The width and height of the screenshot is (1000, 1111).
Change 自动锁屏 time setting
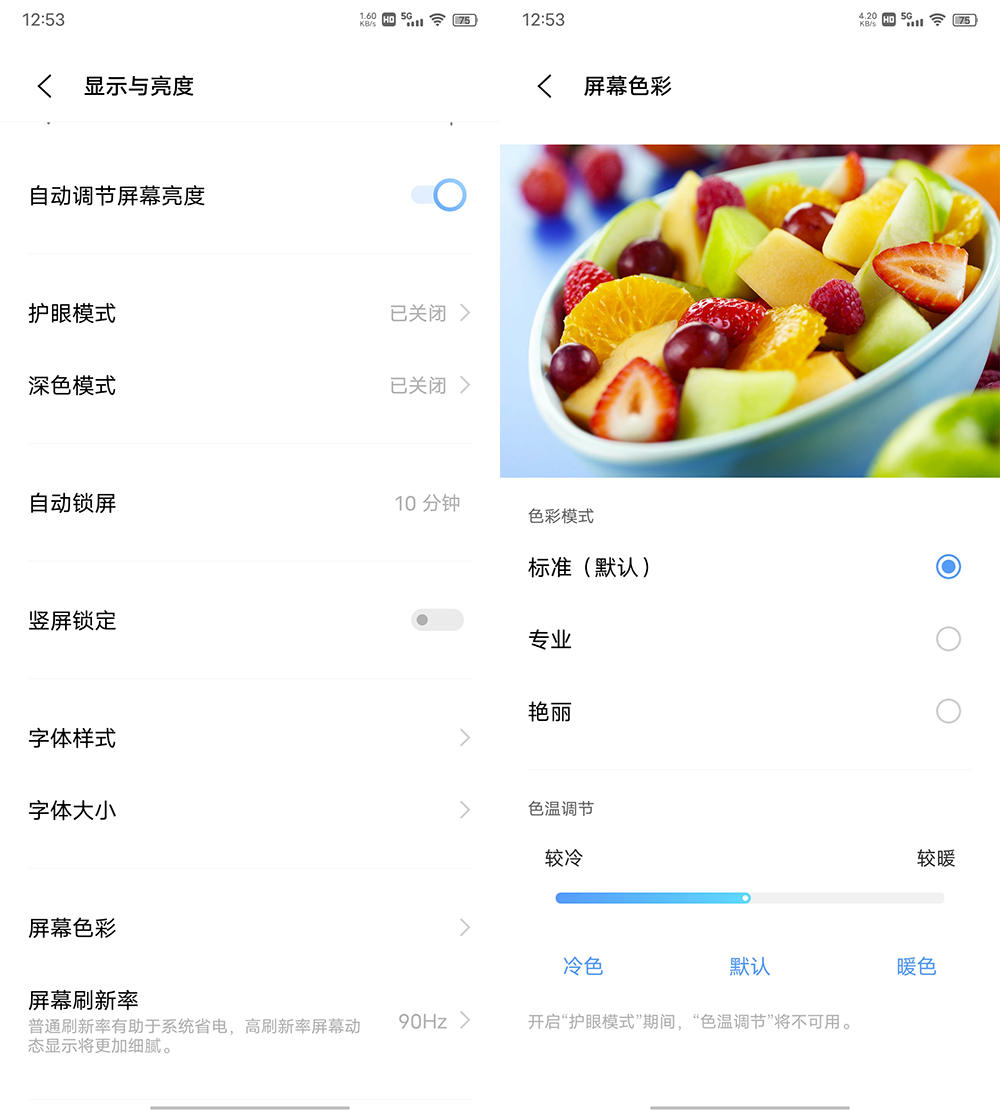click(249, 503)
